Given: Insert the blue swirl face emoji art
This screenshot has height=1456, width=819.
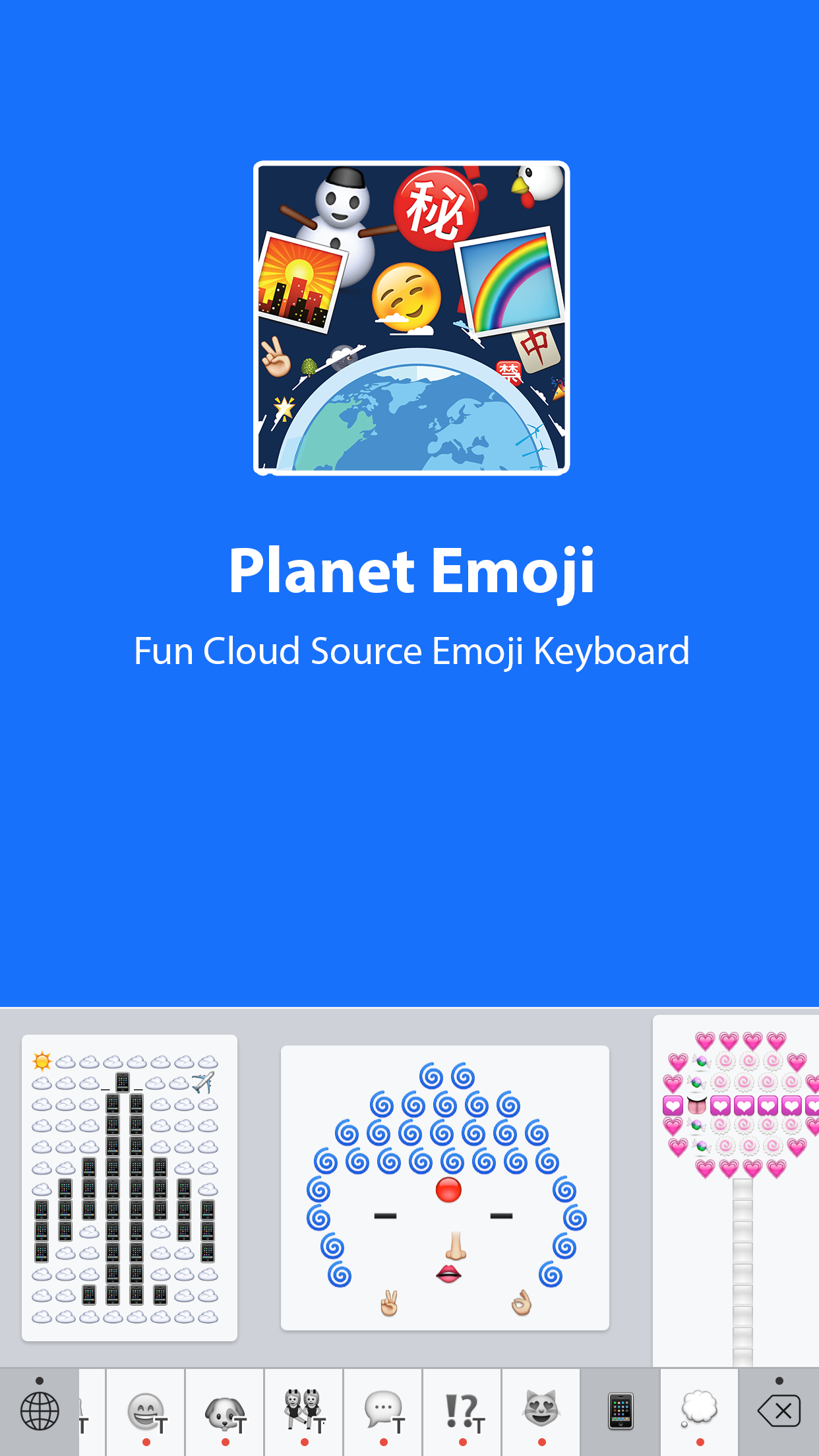Looking at the screenshot, I should click(445, 1188).
